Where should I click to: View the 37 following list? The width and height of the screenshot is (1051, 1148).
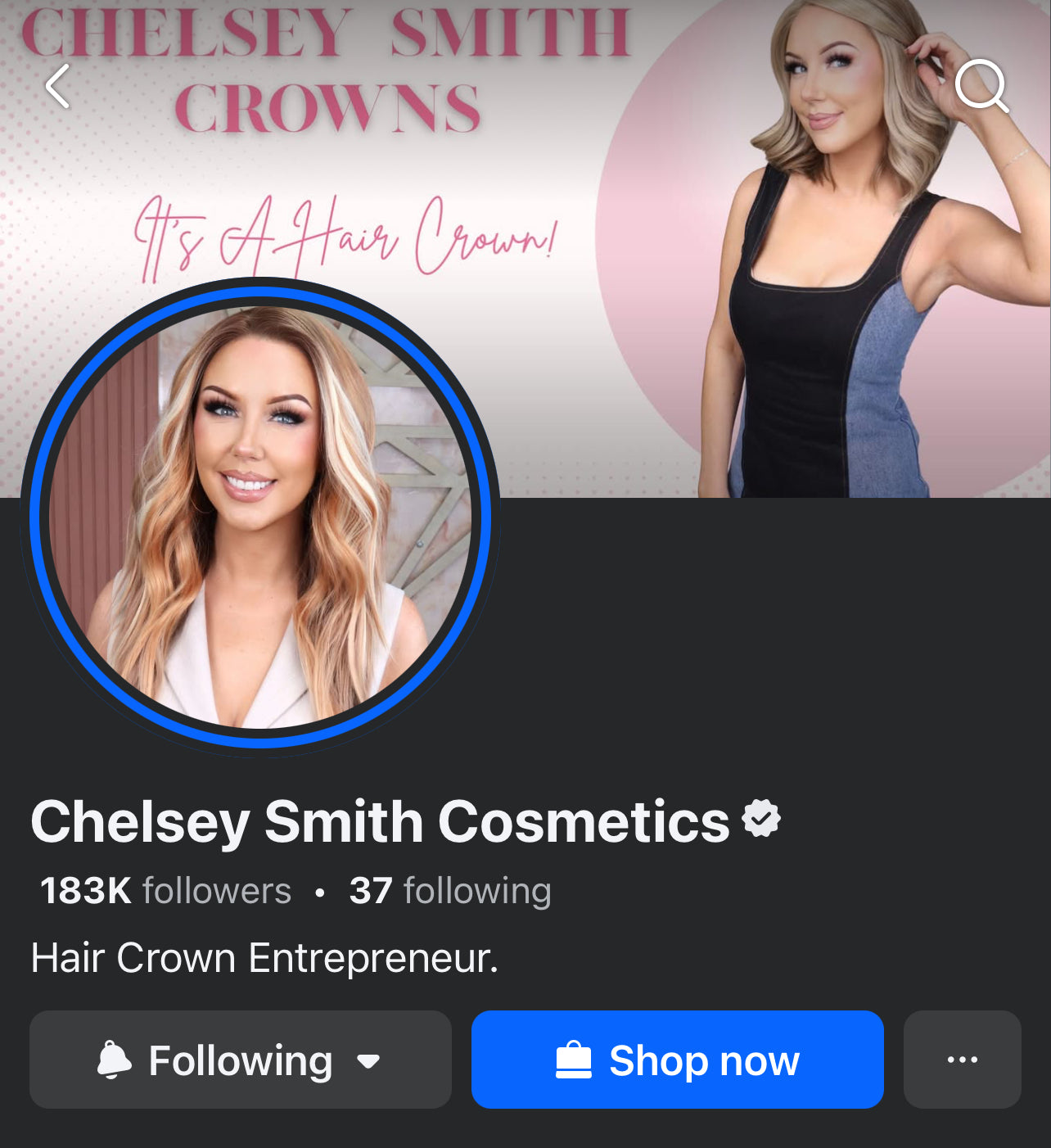[x=449, y=891]
